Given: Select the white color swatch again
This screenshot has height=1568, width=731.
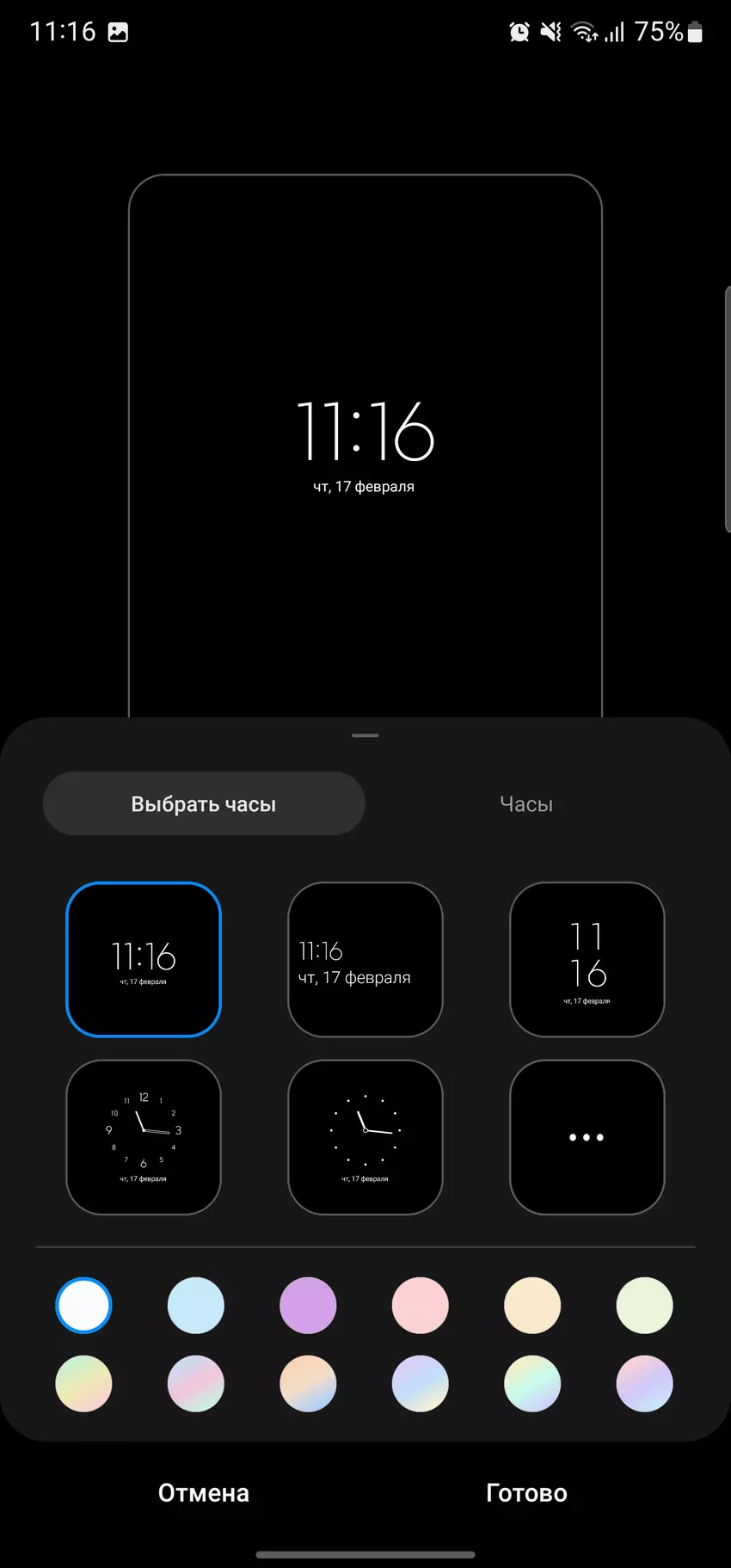Looking at the screenshot, I should coord(83,1305).
